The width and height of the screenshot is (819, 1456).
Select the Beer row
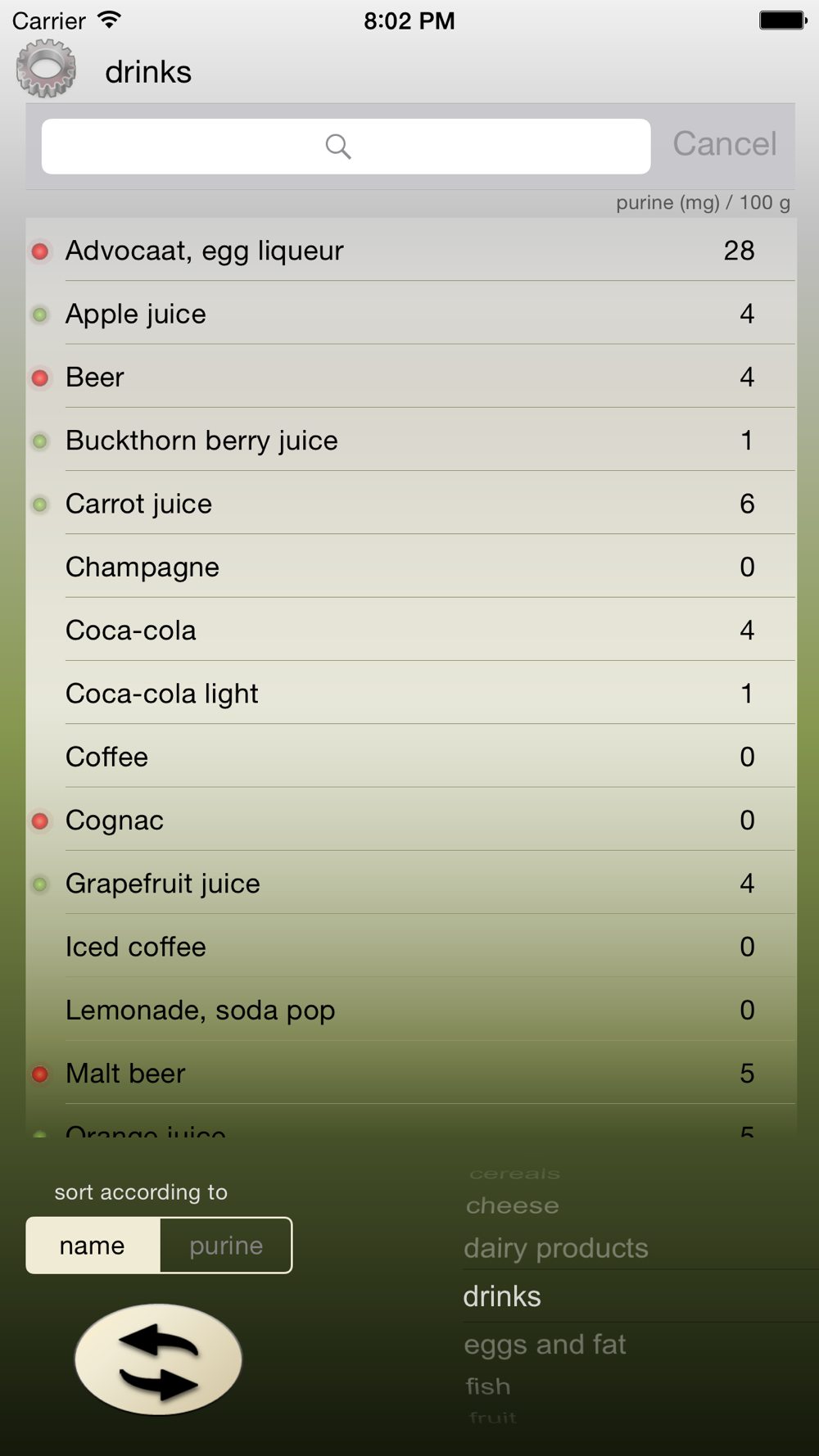(410, 377)
